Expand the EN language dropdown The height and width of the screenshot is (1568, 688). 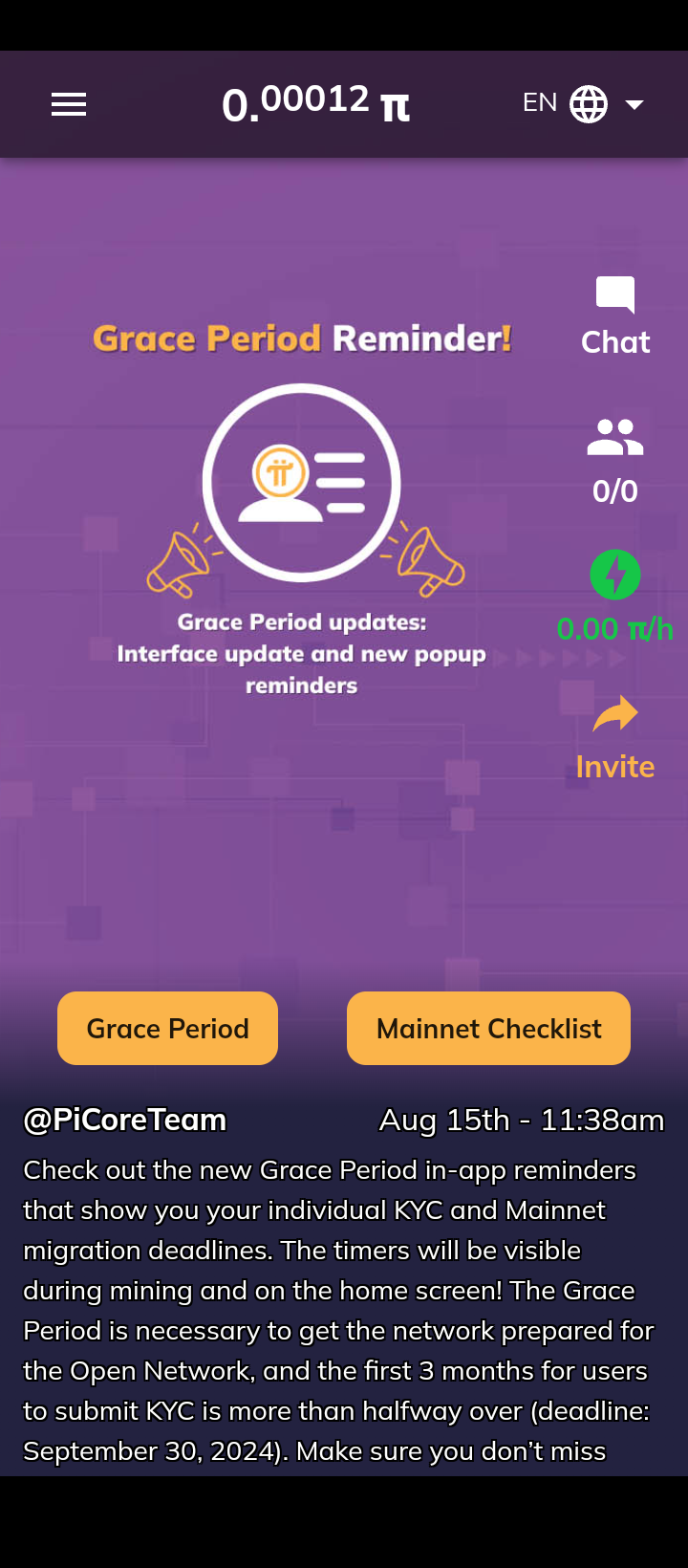coord(583,104)
